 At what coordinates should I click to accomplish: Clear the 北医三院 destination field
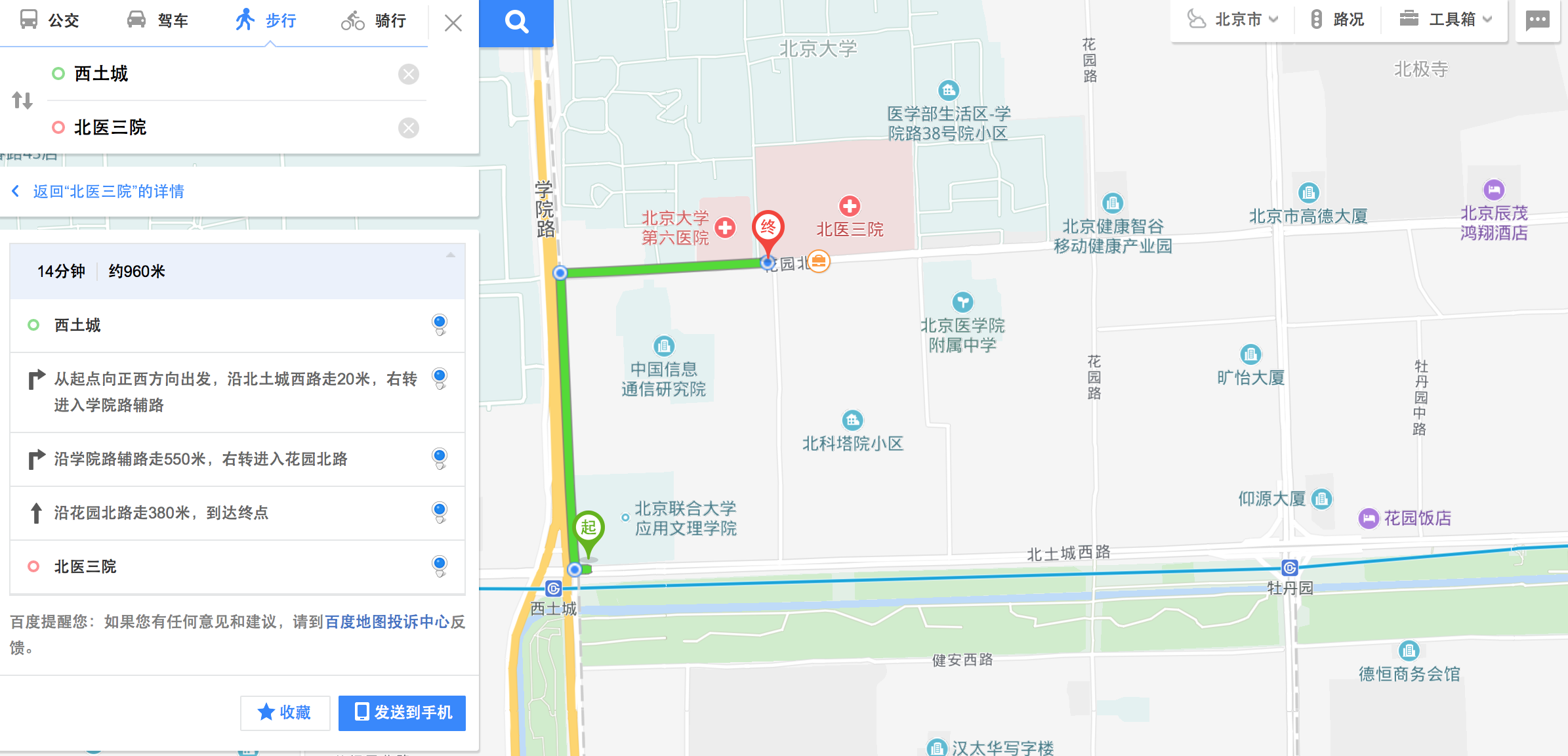click(409, 128)
